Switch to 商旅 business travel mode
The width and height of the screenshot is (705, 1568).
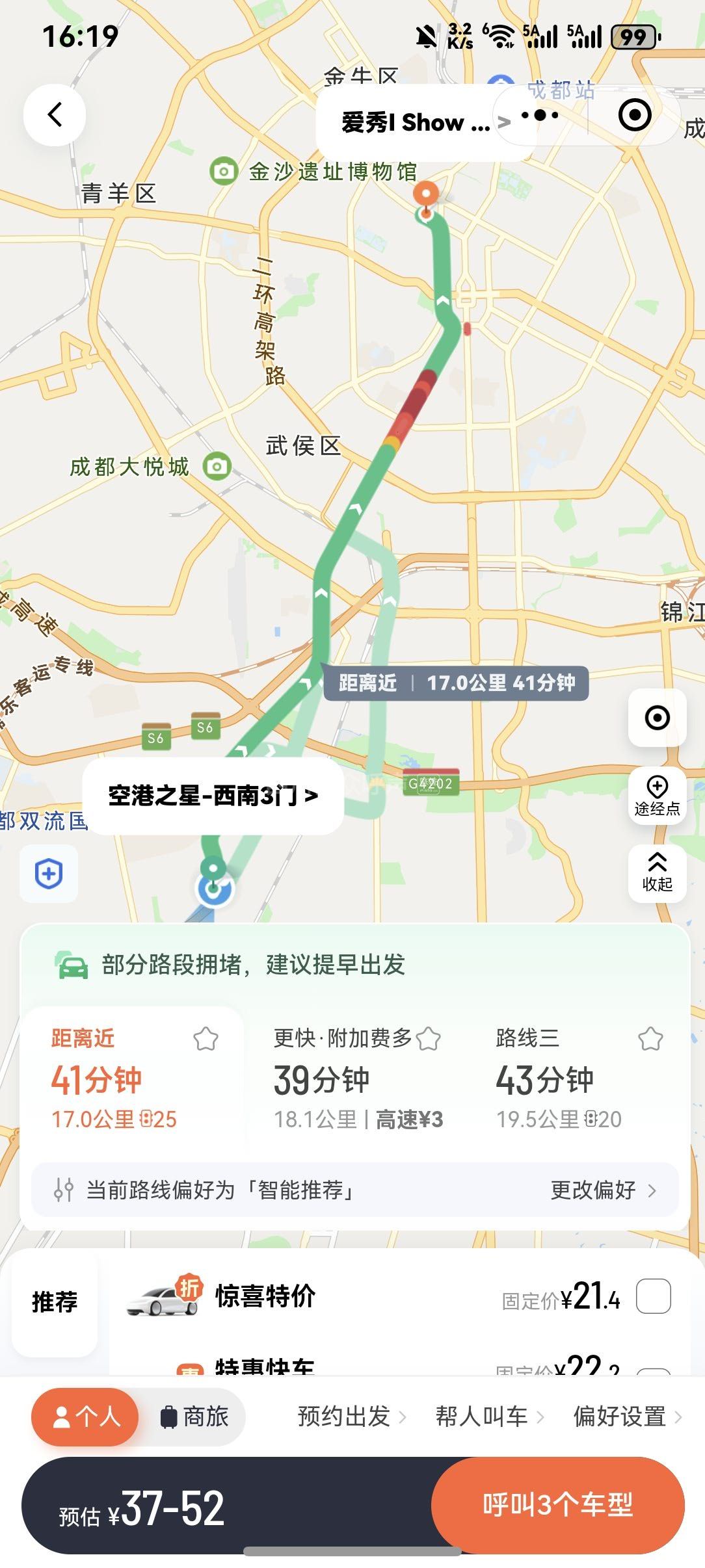(x=194, y=1417)
